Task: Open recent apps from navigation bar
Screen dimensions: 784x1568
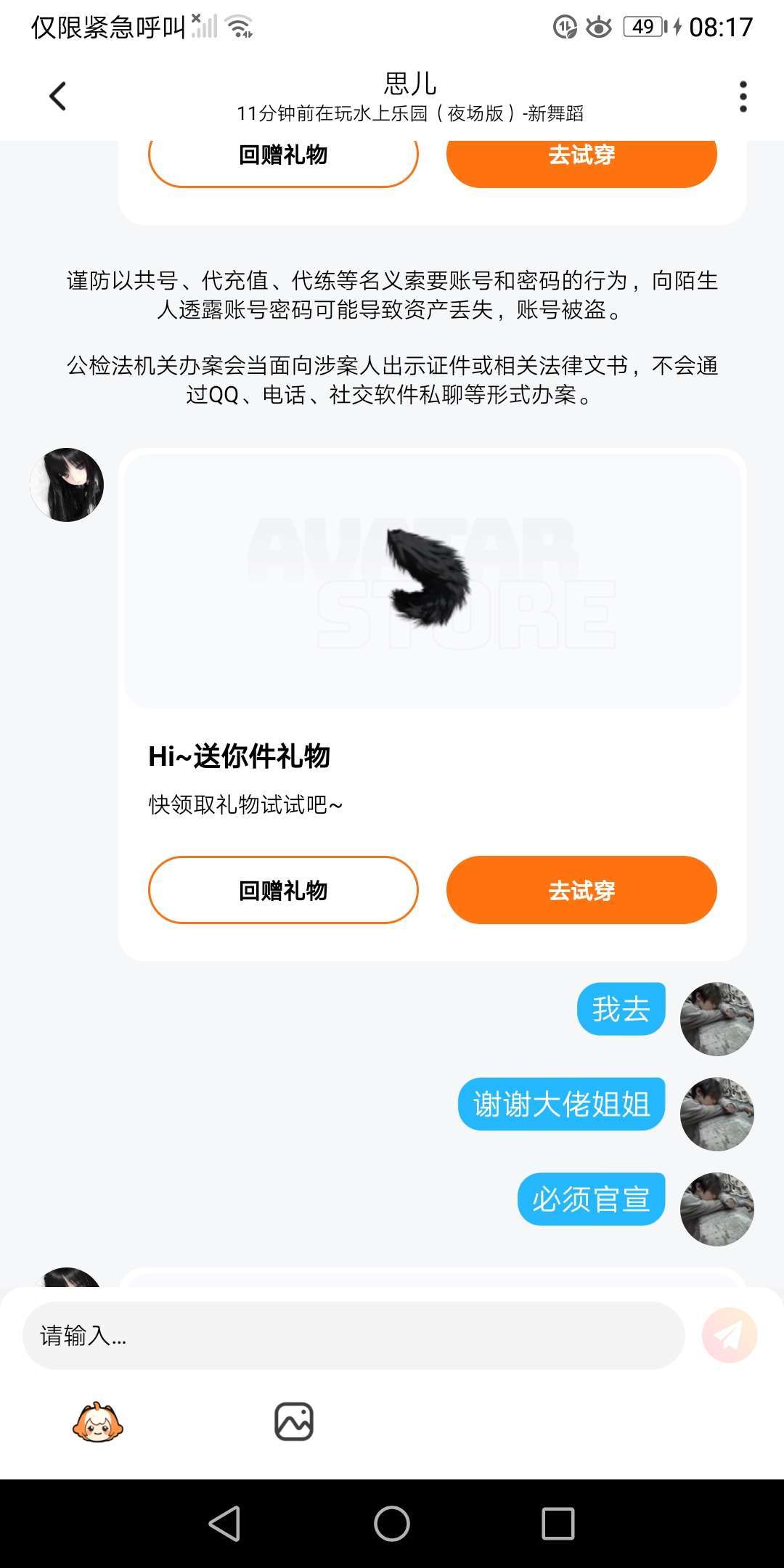Action: click(558, 1523)
